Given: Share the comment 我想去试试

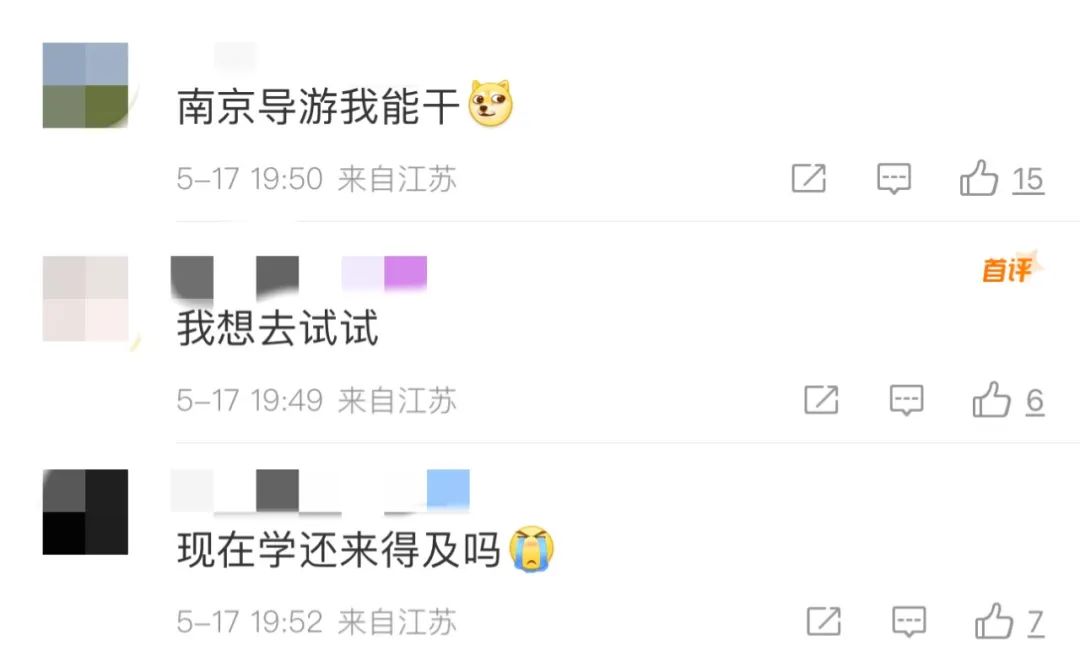Looking at the screenshot, I should pyautogui.click(x=821, y=401).
